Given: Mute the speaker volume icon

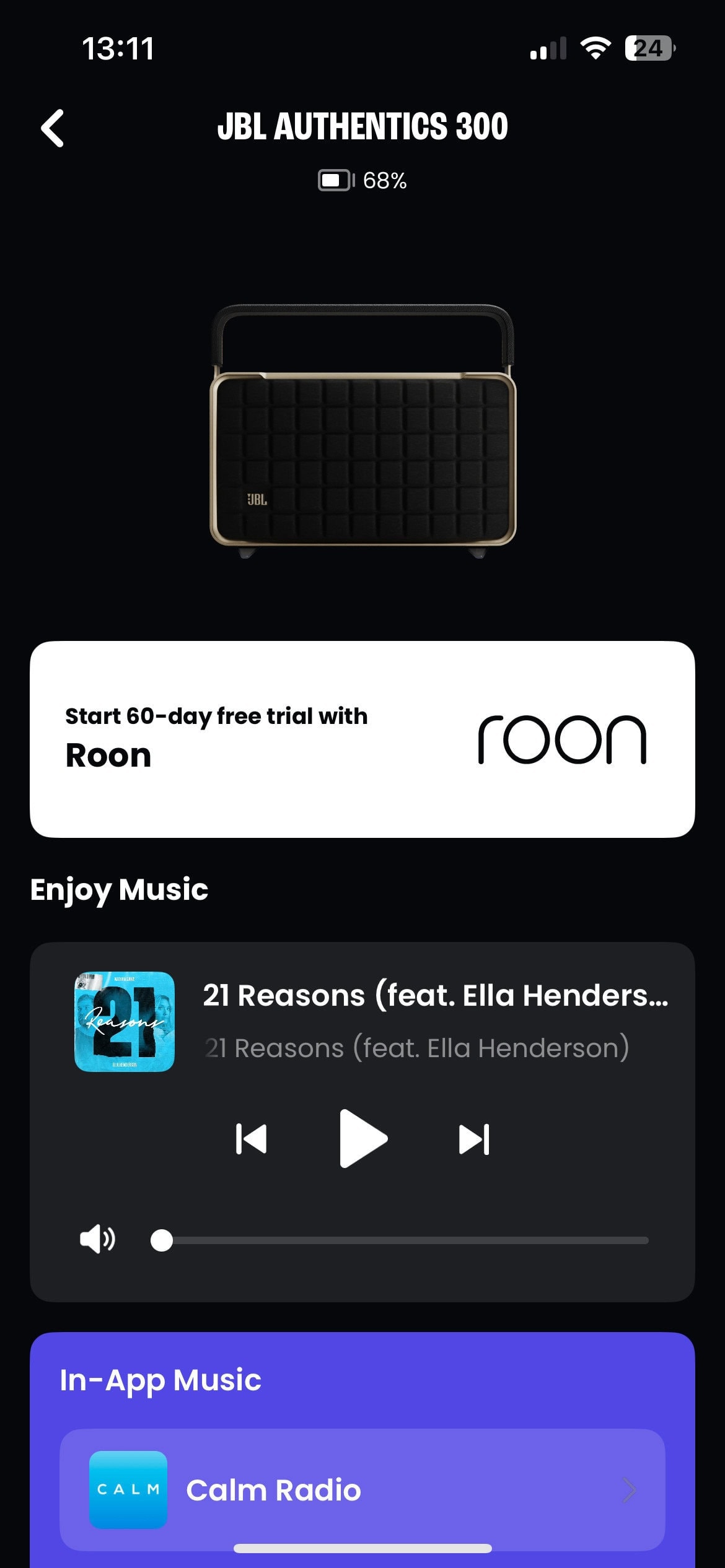Looking at the screenshot, I should [97, 1239].
